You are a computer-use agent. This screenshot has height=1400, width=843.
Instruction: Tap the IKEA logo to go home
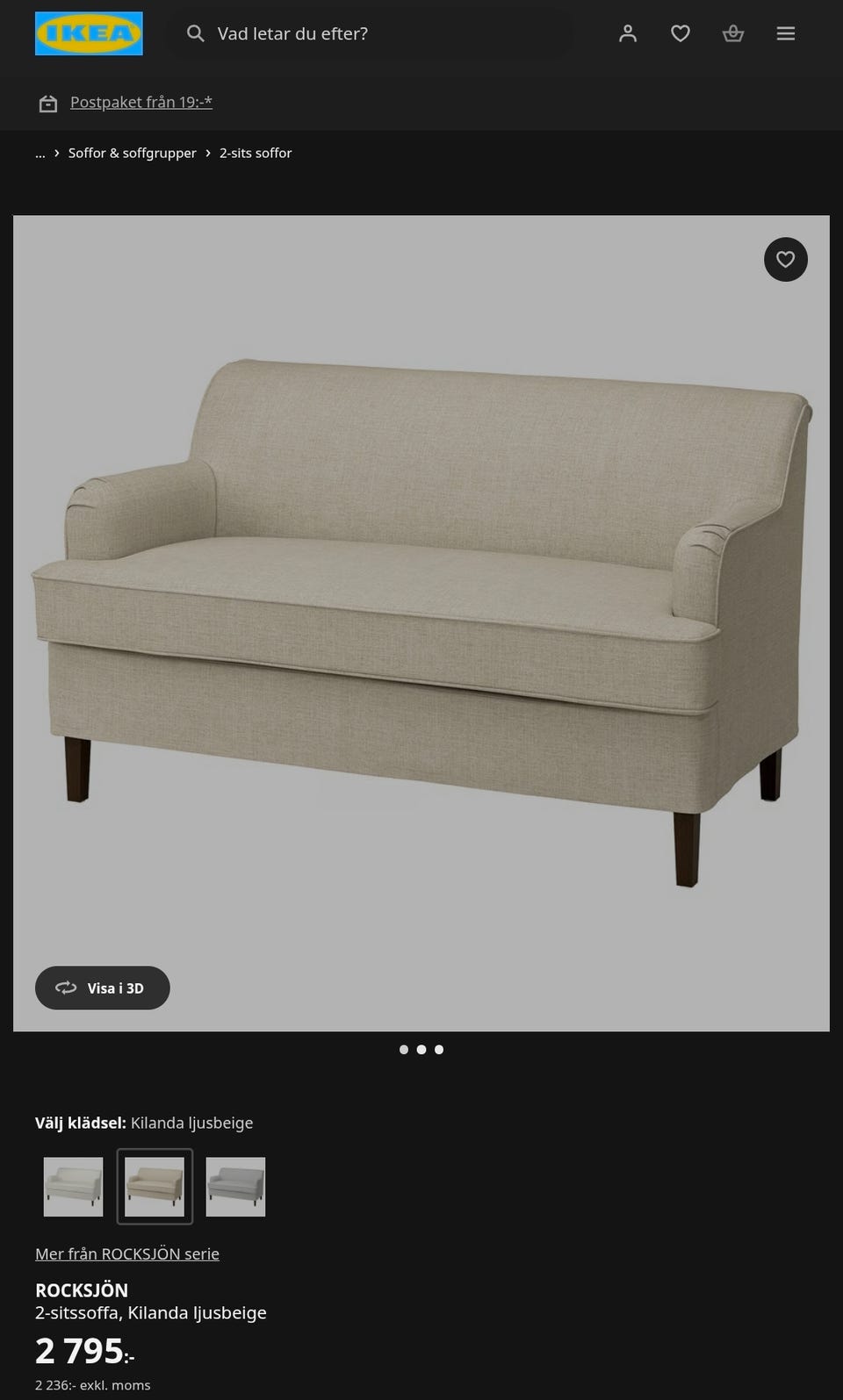[x=89, y=33]
